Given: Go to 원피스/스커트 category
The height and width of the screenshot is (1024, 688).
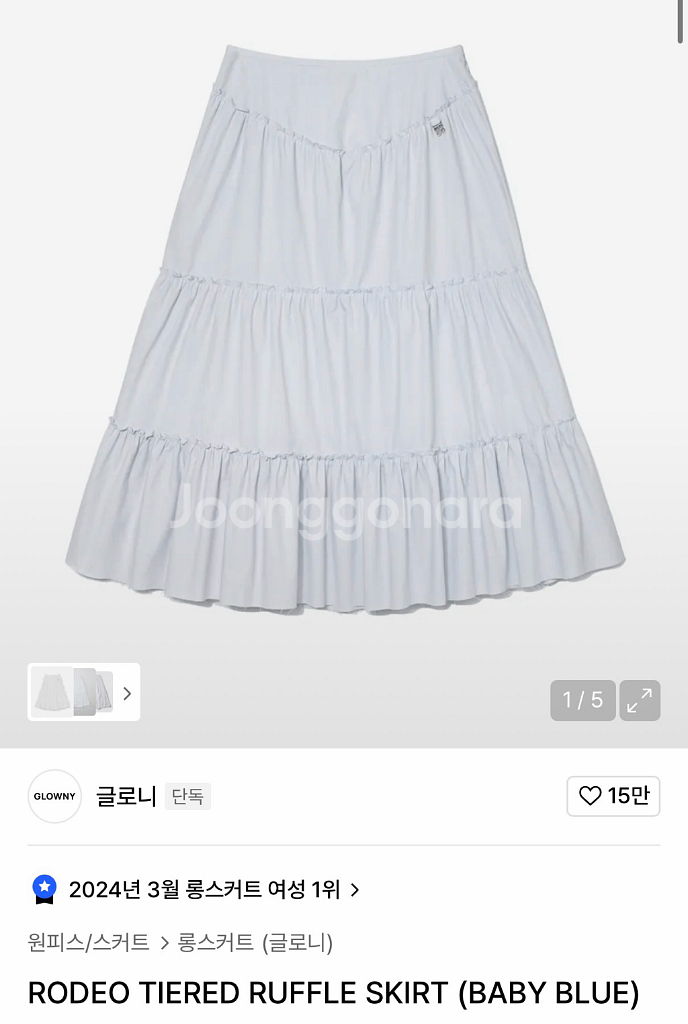Looking at the screenshot, I should (89, 942).
